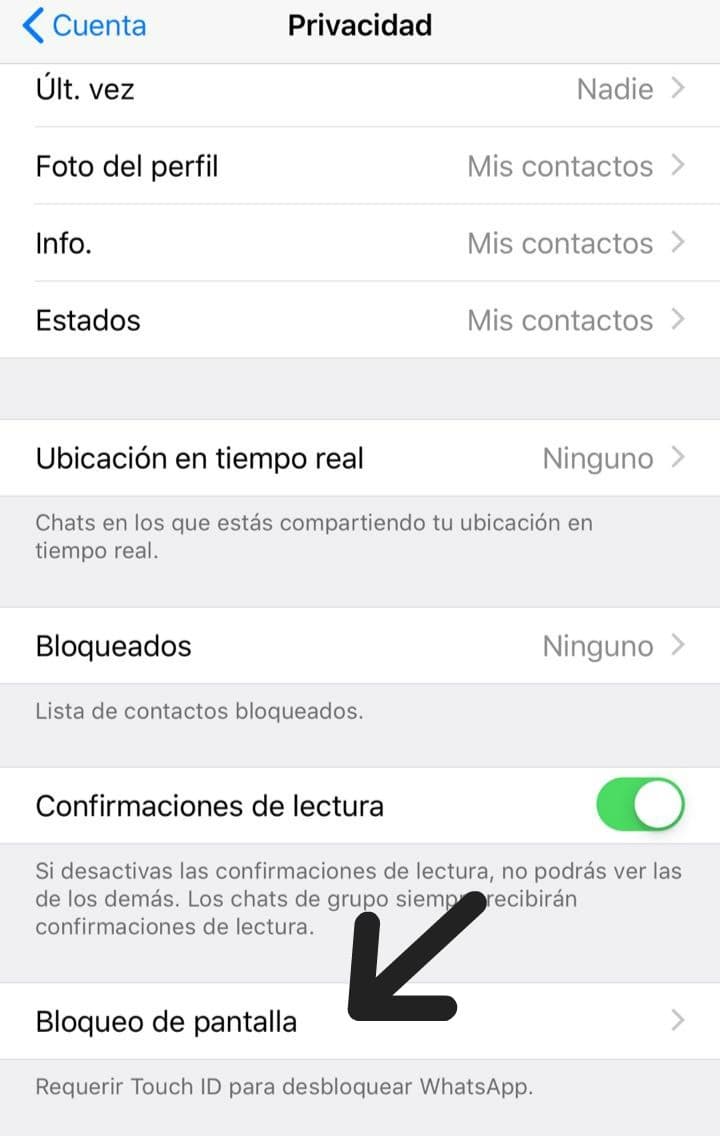
Task: Change who can see Info.
Action: click(360, 243)
